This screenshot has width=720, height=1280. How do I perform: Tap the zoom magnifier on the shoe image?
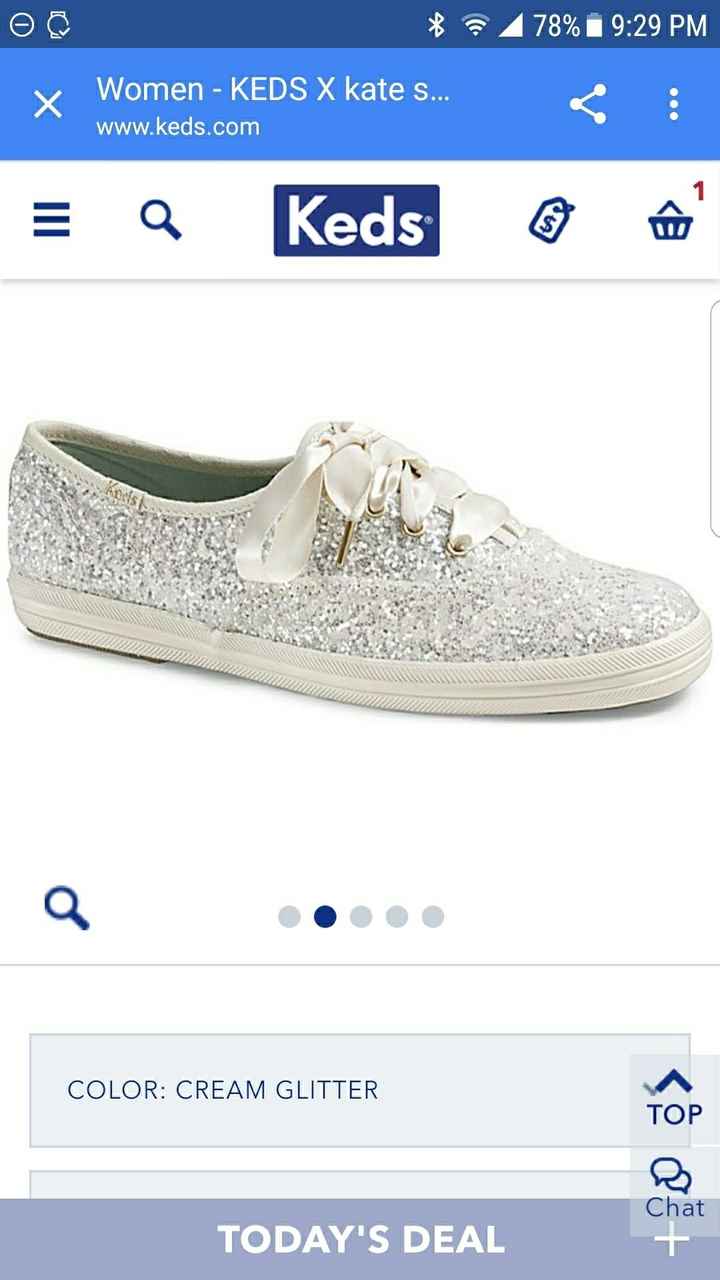click(x=65, y=910)
